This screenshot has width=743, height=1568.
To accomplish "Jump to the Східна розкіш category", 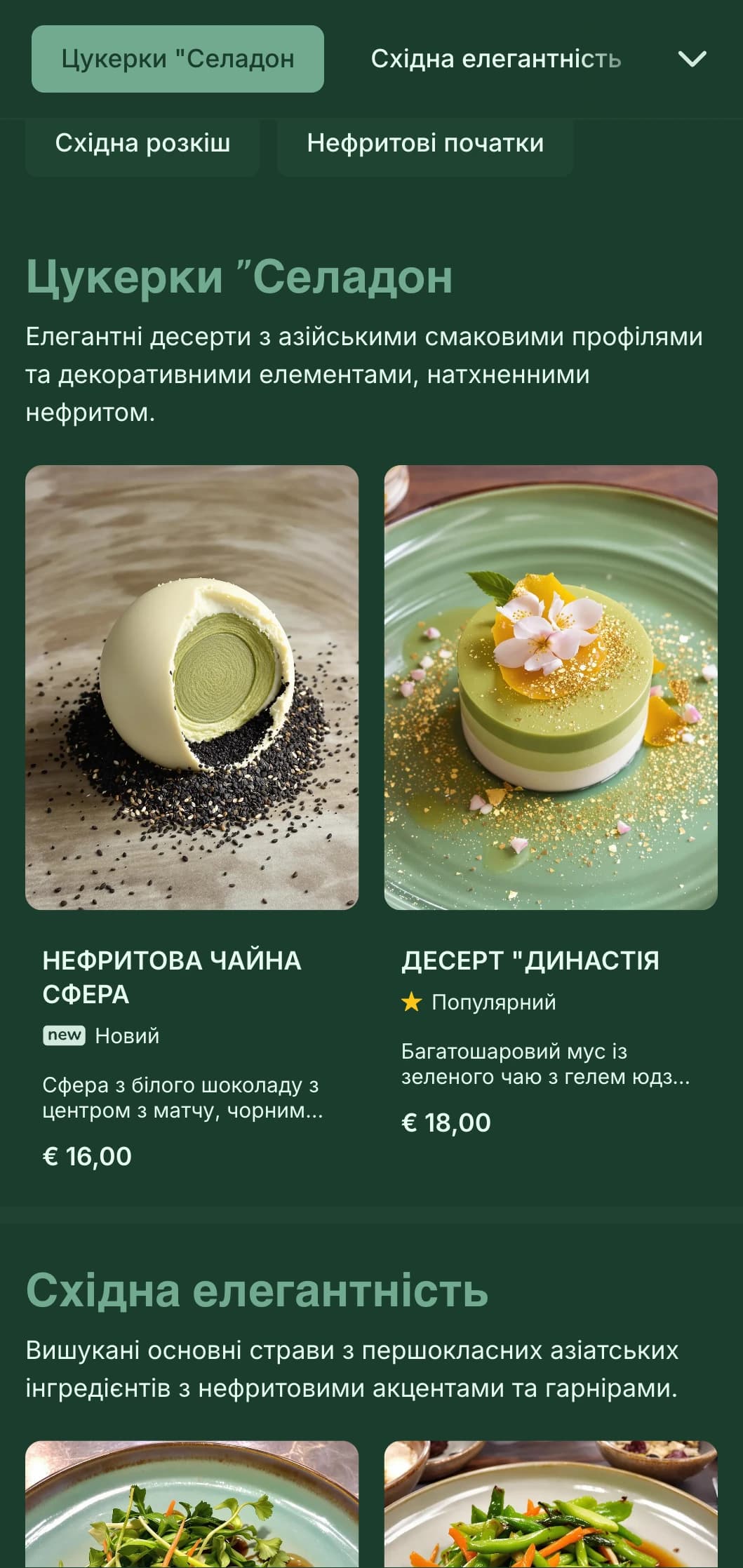I will pyautogui.click(x=142, y=144).
